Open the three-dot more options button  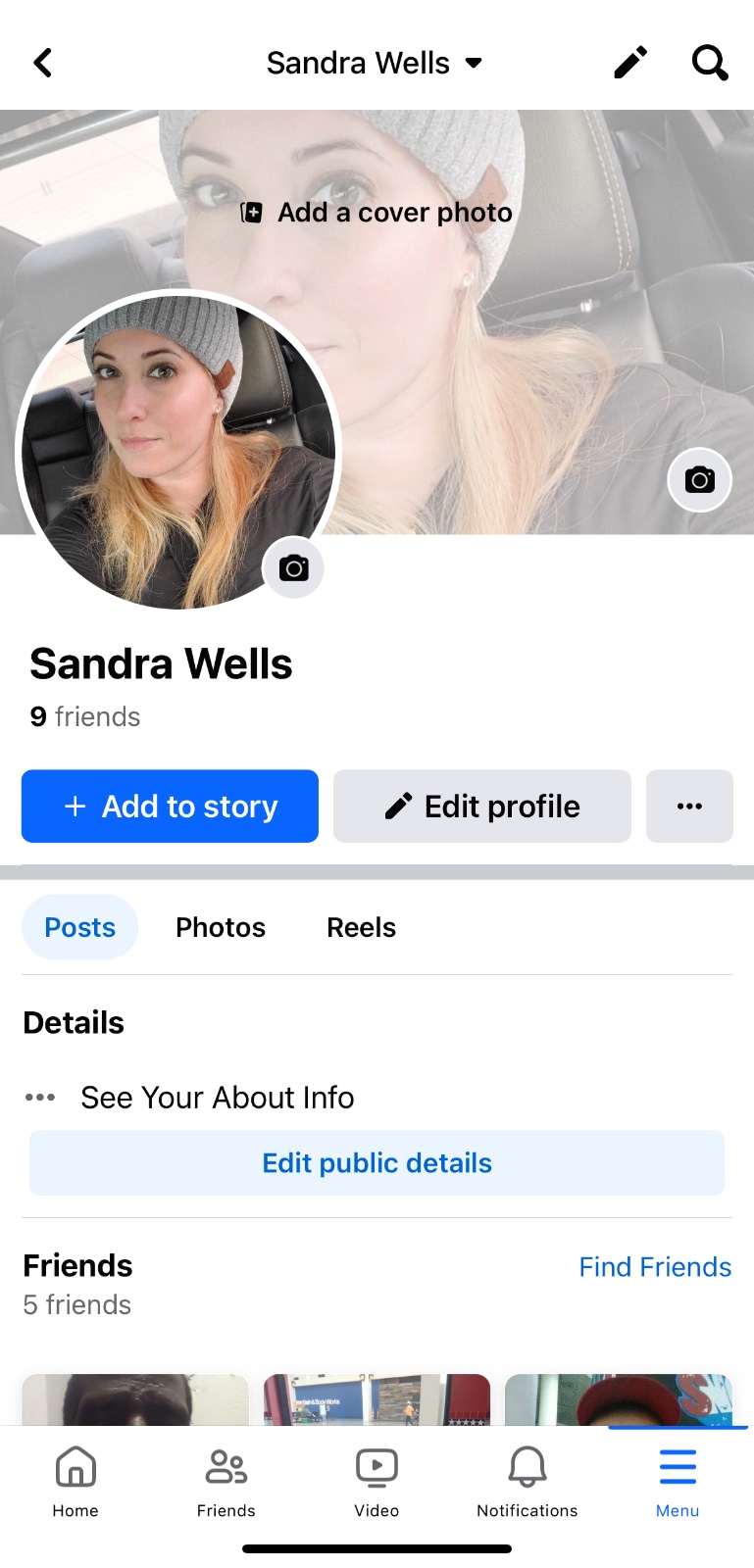coord(689,807)
